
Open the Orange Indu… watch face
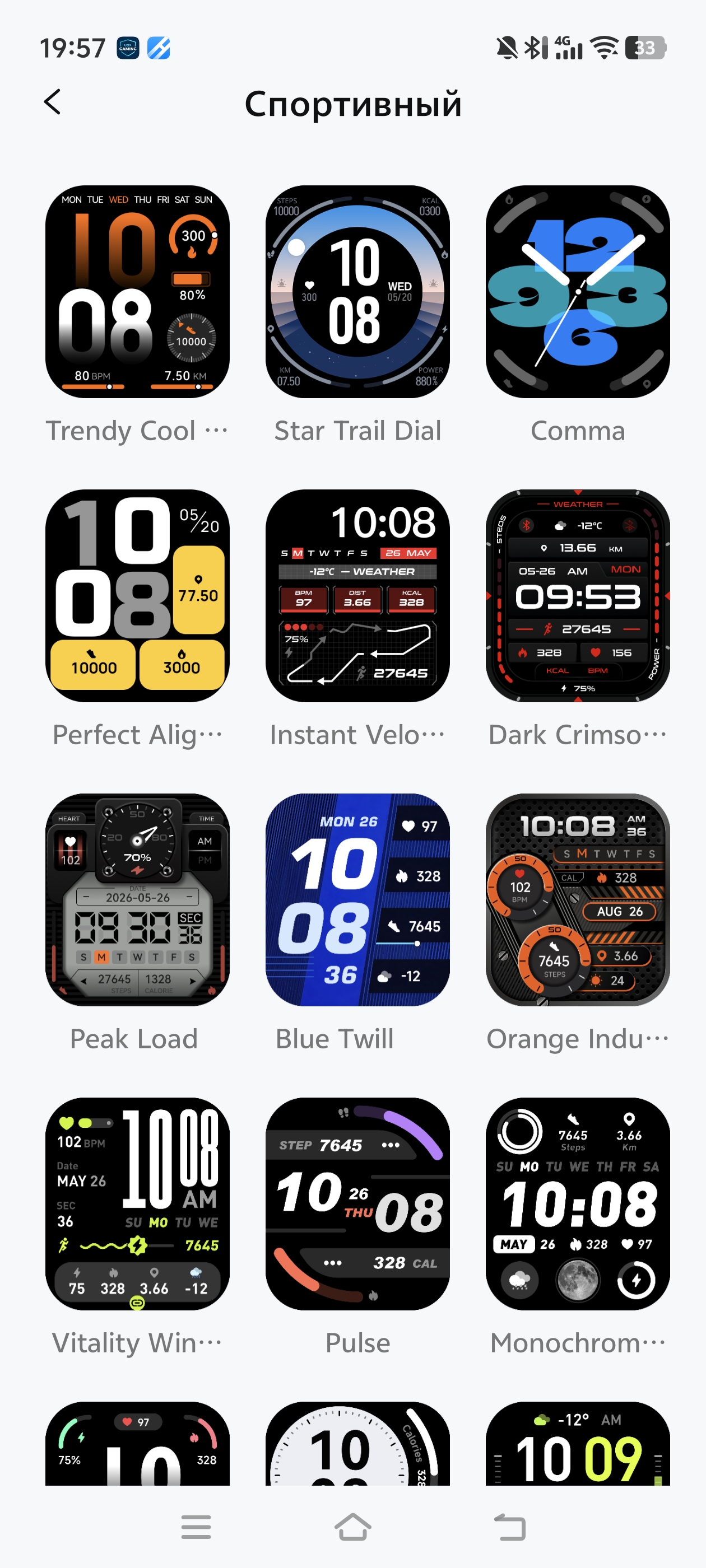pos(578,900)
